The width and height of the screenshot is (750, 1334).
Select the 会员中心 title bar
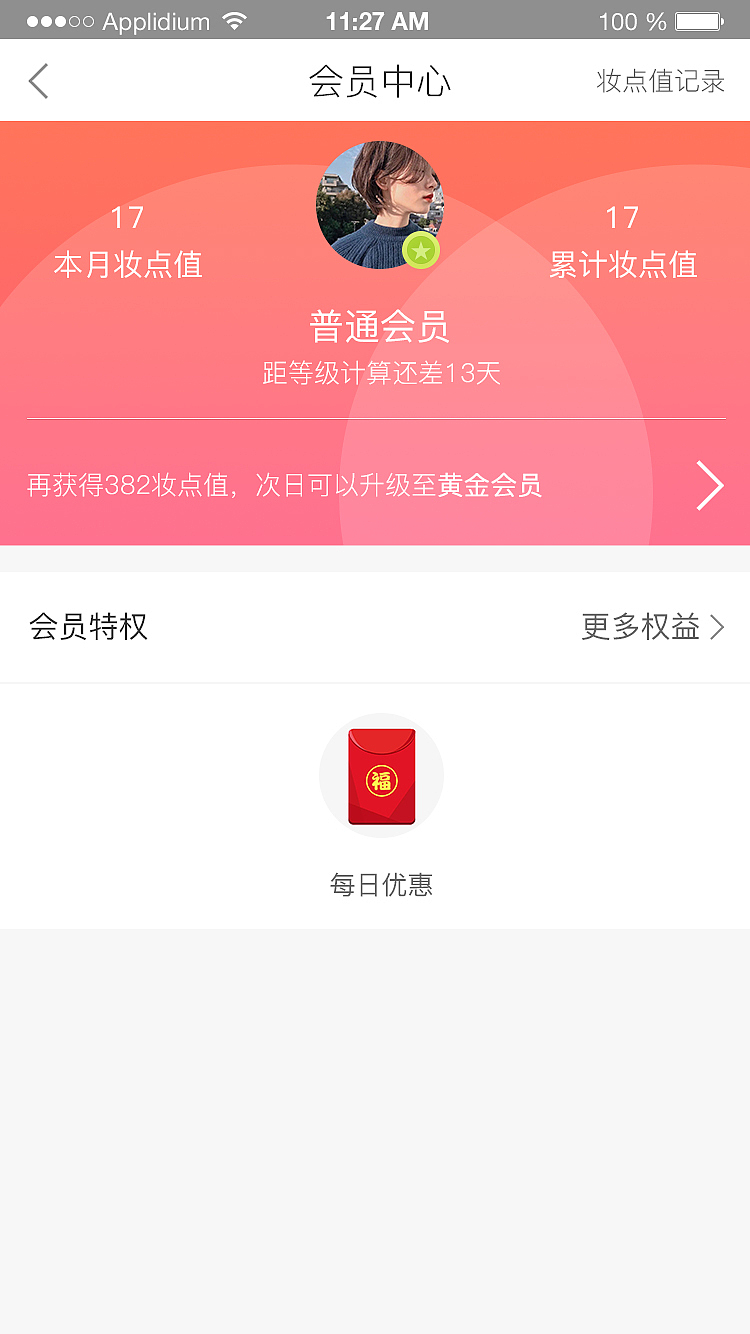(380, 81)
